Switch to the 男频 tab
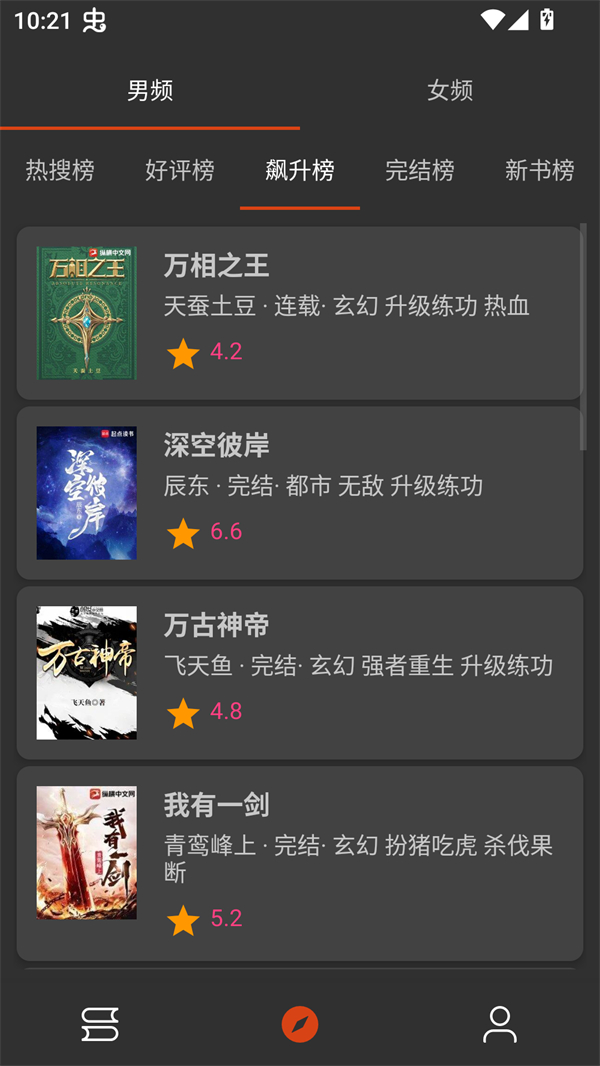 pos(150,91)
